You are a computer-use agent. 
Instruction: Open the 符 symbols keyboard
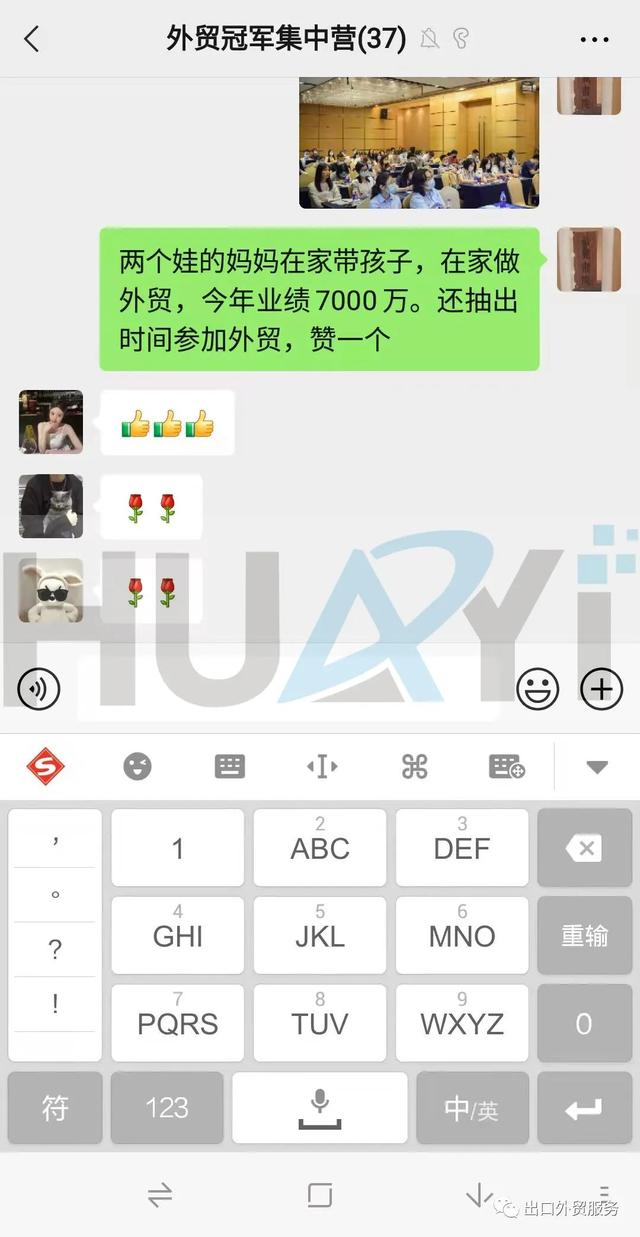(55, 1108)
